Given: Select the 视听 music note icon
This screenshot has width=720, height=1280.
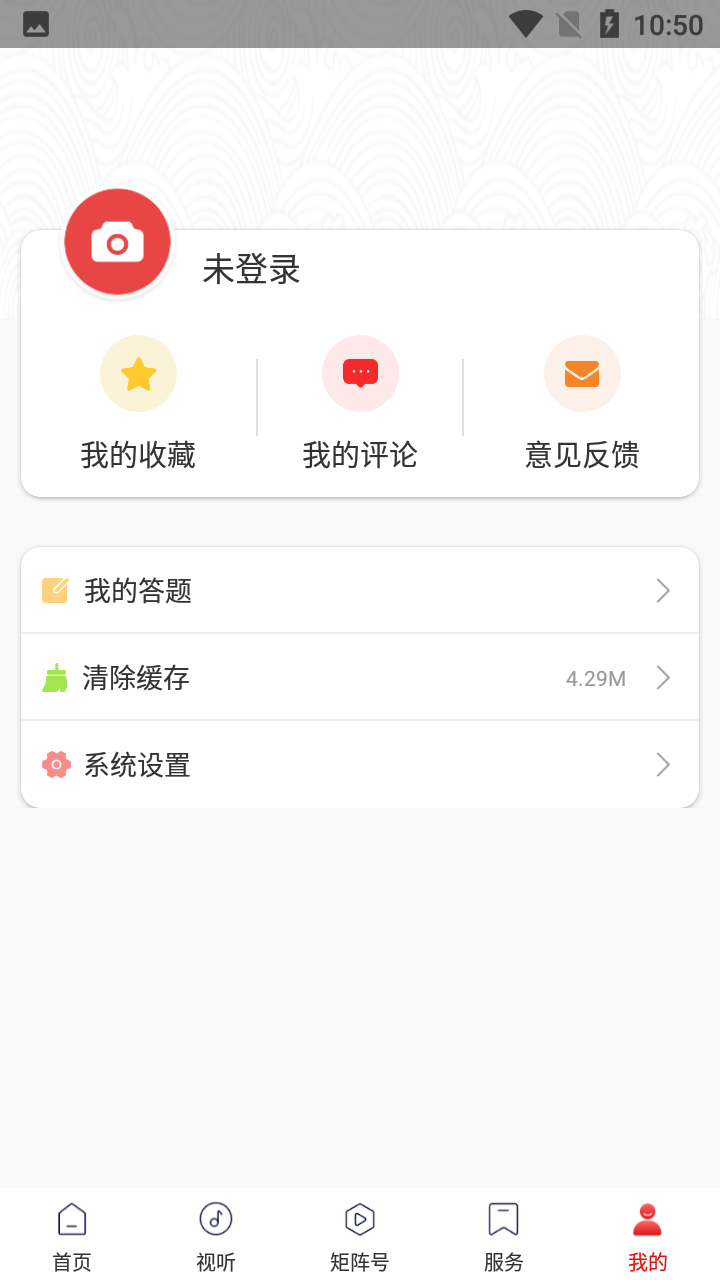Looking at the screenshot, I should click(215, 1219).
